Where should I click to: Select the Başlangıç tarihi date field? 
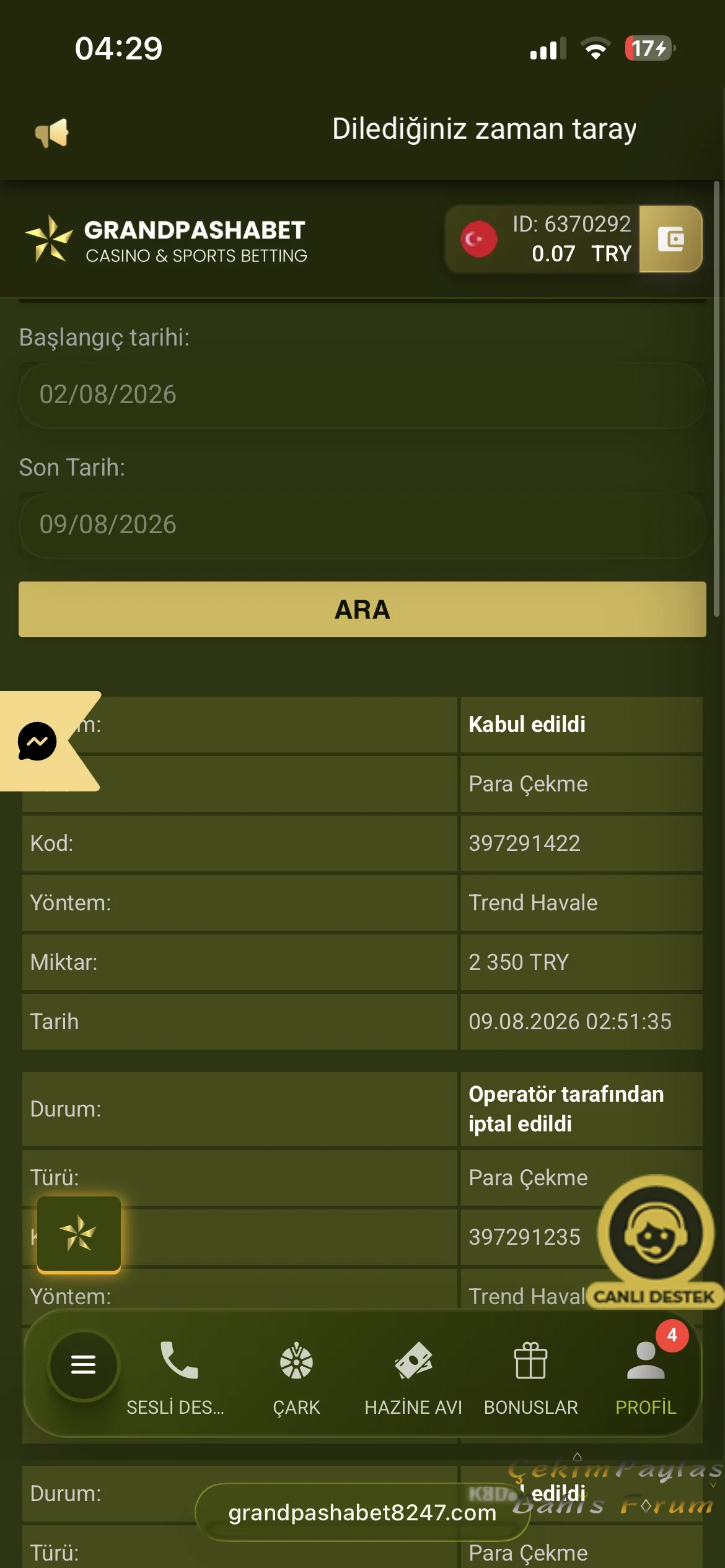pyautogui.click(x=362, y=395)
